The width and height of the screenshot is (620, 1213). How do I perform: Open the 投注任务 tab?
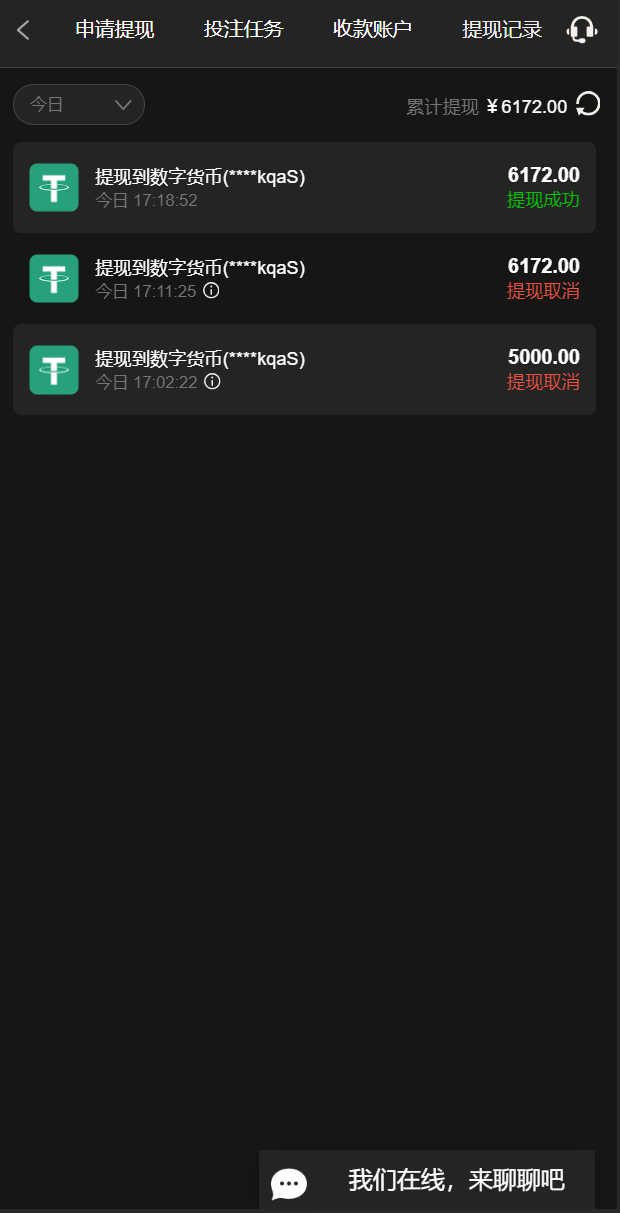[243, 30]
